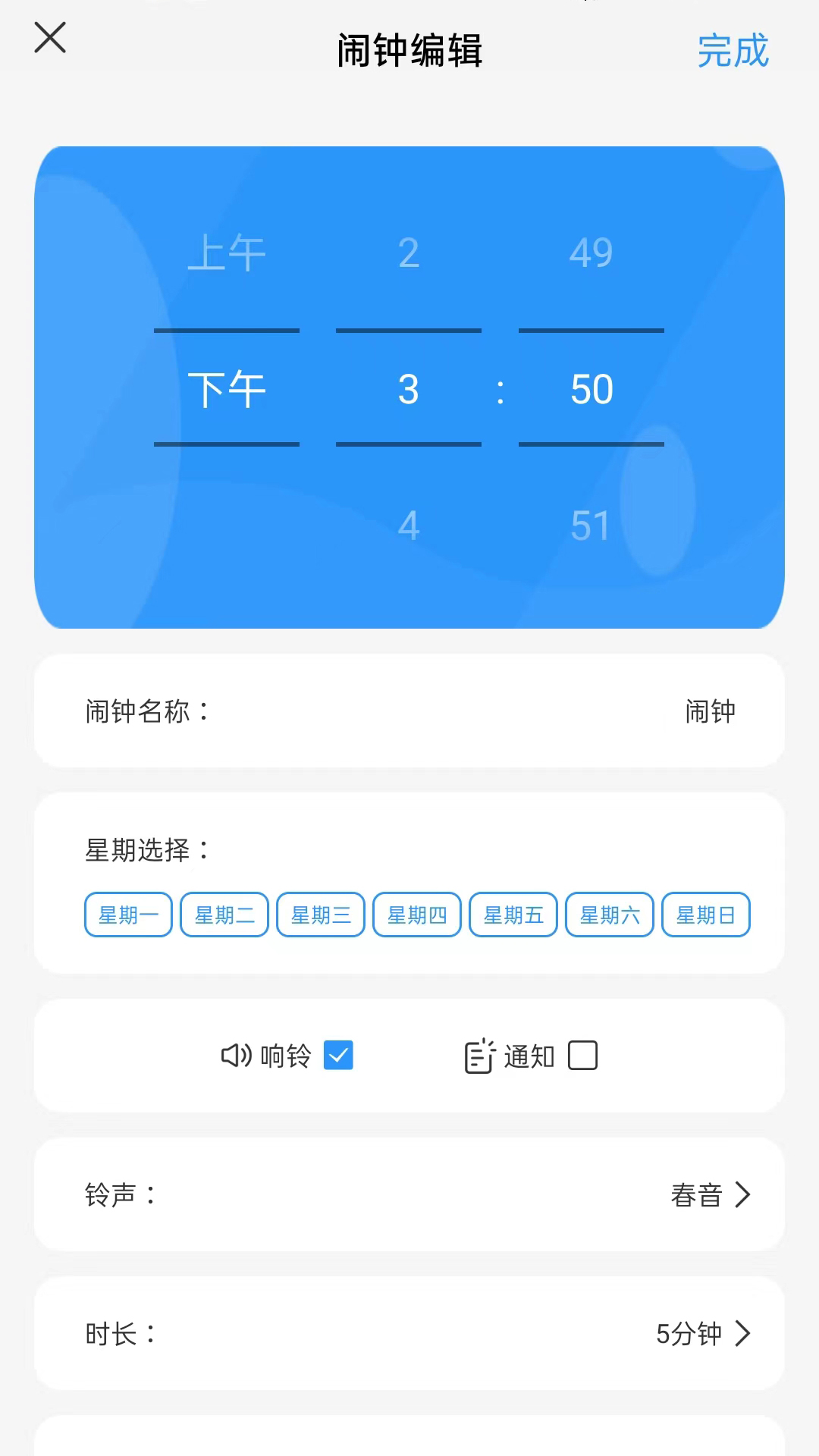Click the right chevron next to 5分钟
The width and height of the screenshot is (819, 1456).
pyautogui.click(x=743, y=1334)
